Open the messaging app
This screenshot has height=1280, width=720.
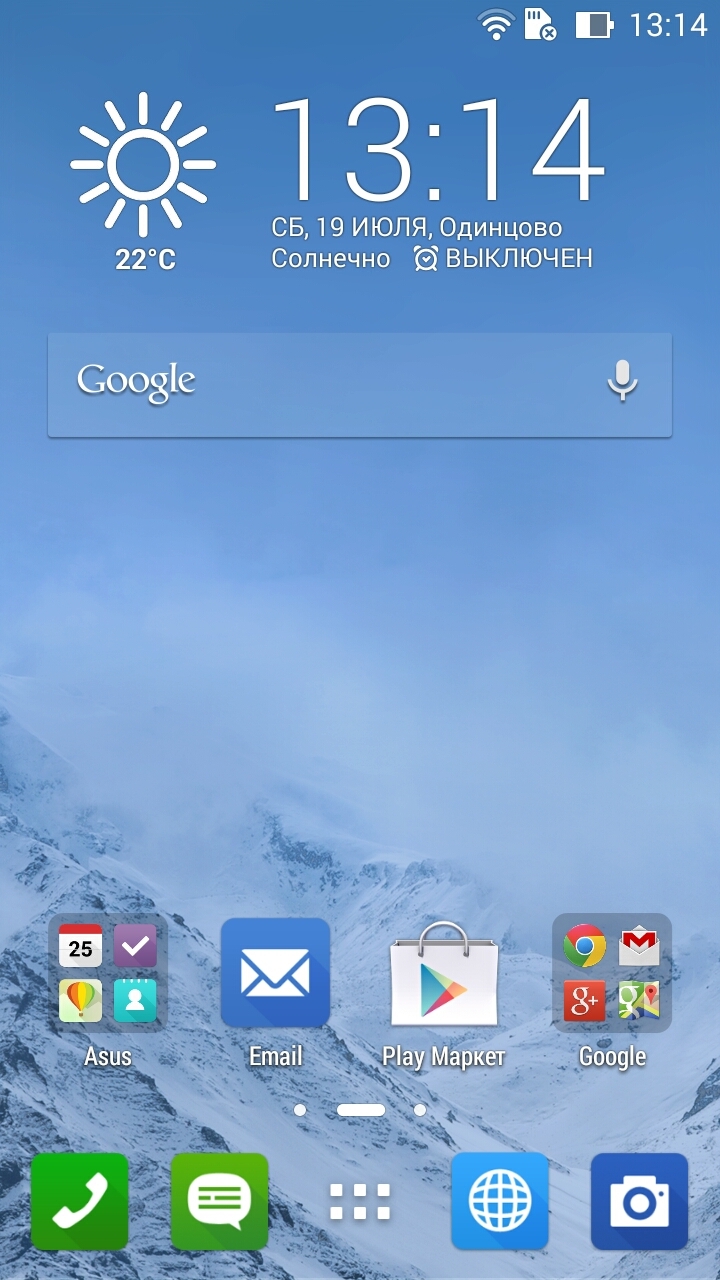(220, 1201)
